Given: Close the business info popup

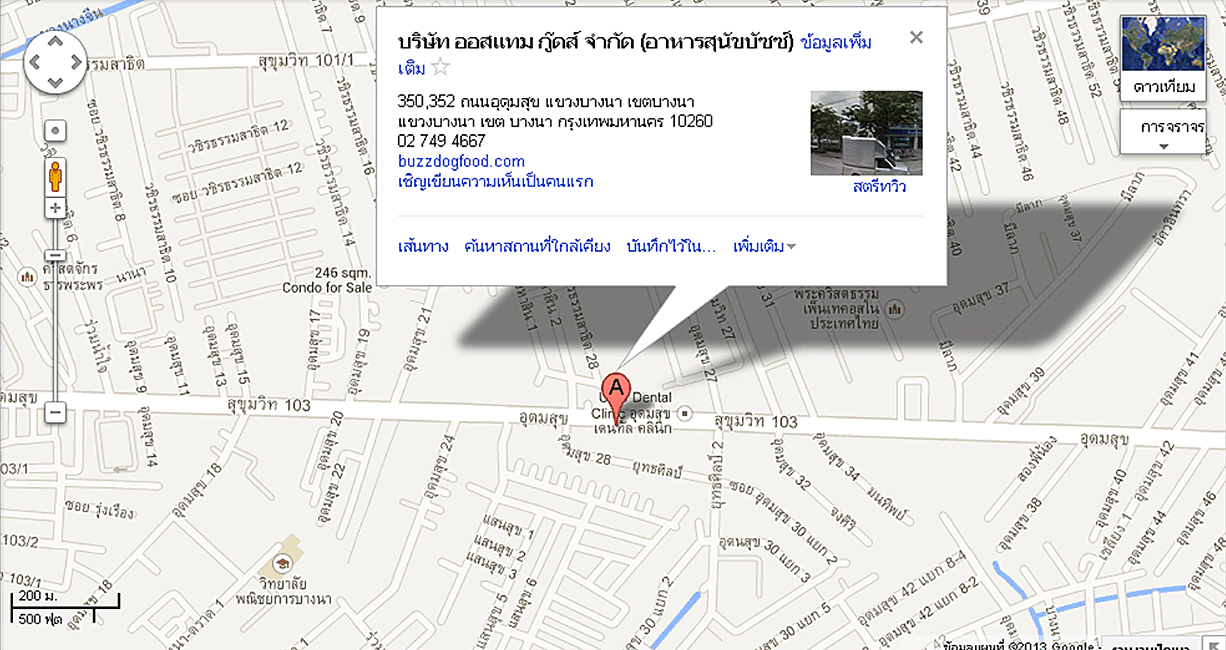Looking at the screenshot, I should [x=916, y=38].
